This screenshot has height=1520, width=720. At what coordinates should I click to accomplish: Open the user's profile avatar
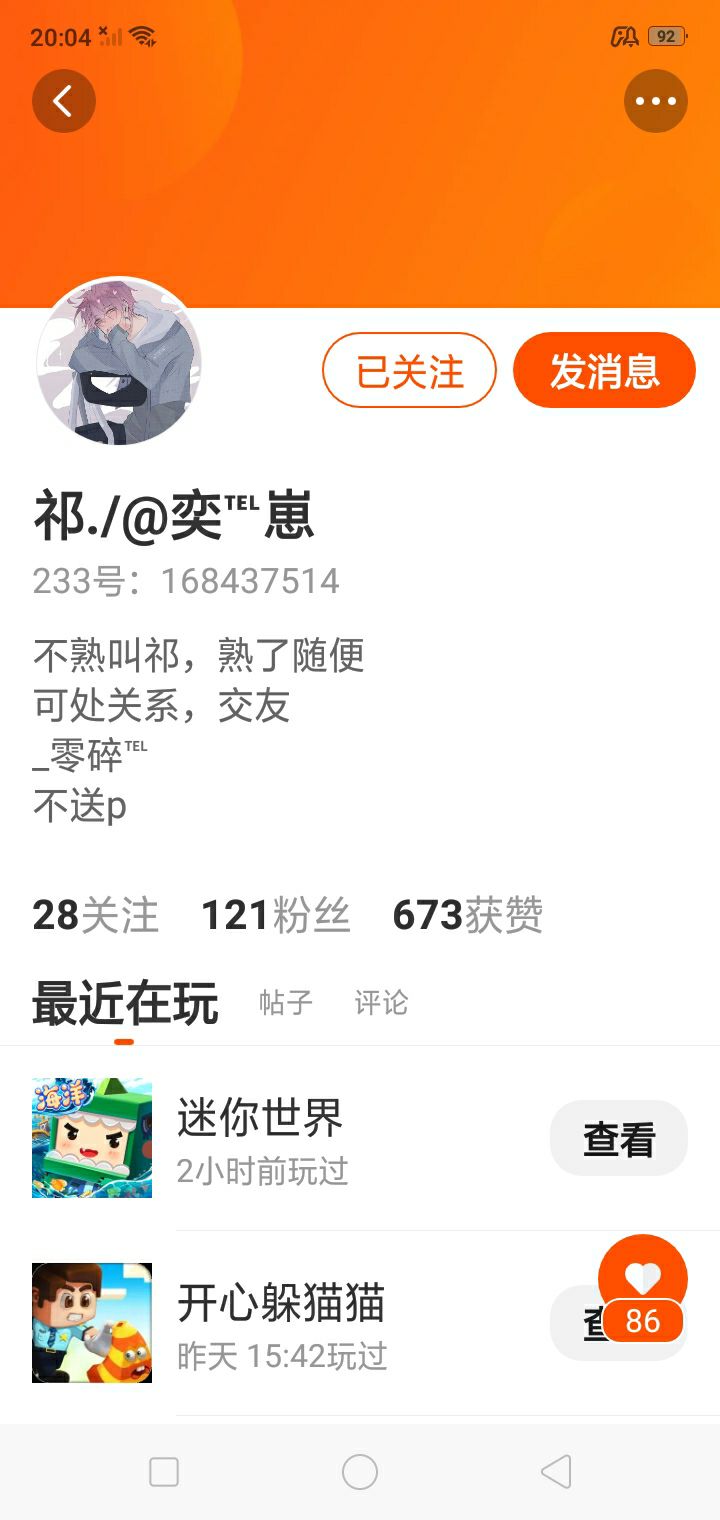tap(119, 361)
